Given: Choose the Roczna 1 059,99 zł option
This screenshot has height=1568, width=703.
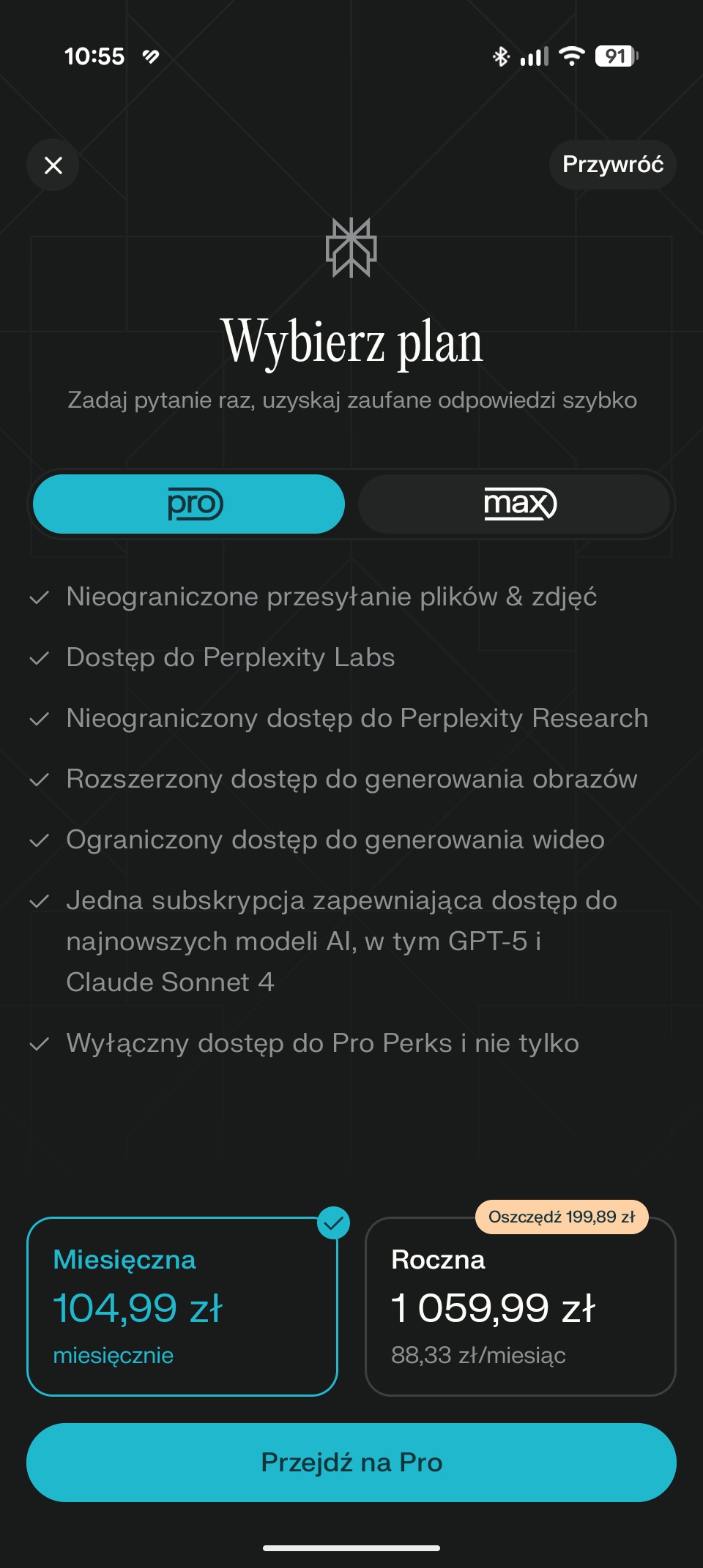Looking at the screenshot, I should pyautogui.click(x=520, y=1307).
